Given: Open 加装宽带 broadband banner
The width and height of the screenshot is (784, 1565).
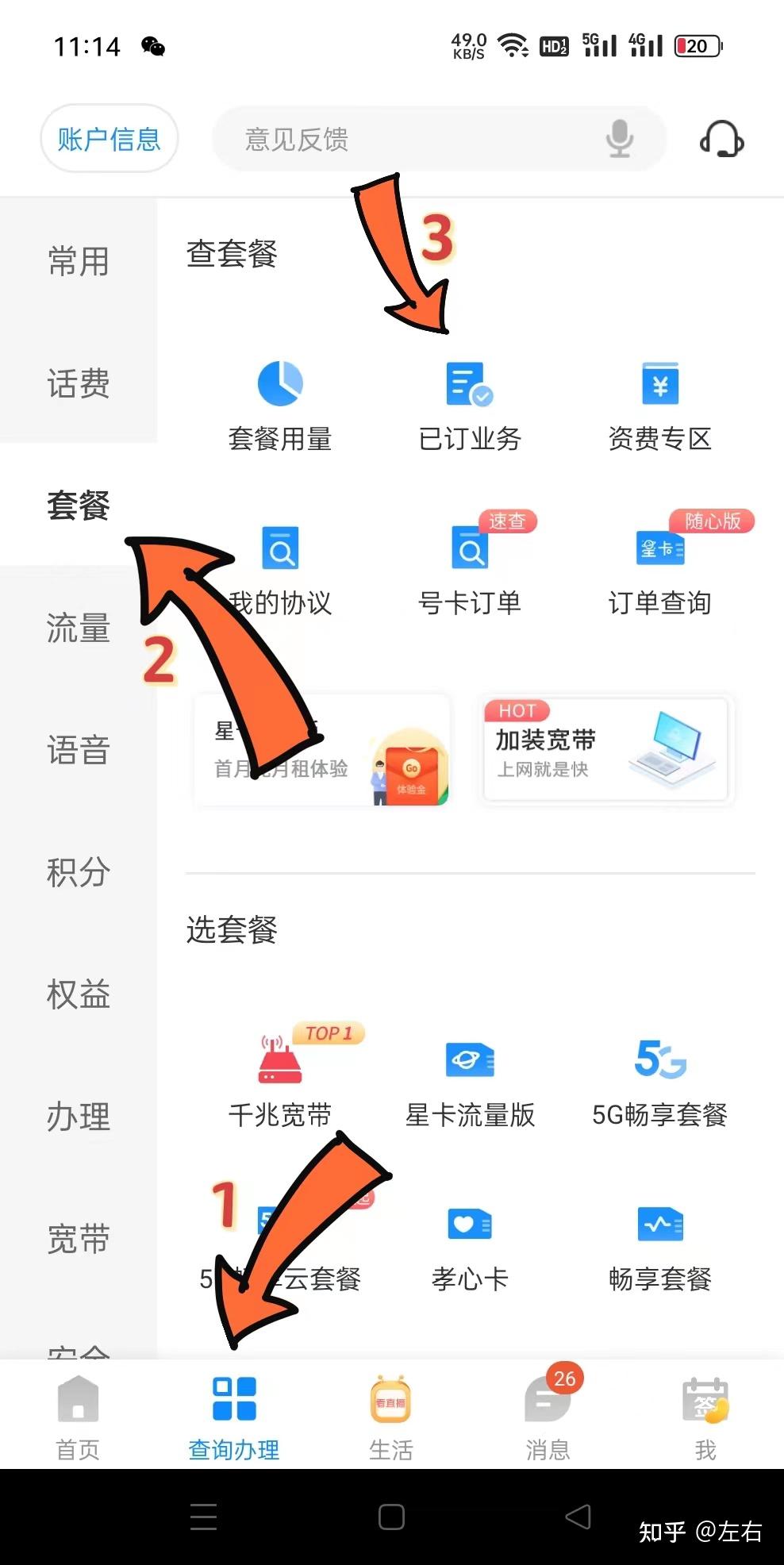Looking at the screenshot, I should coord(605,749).
